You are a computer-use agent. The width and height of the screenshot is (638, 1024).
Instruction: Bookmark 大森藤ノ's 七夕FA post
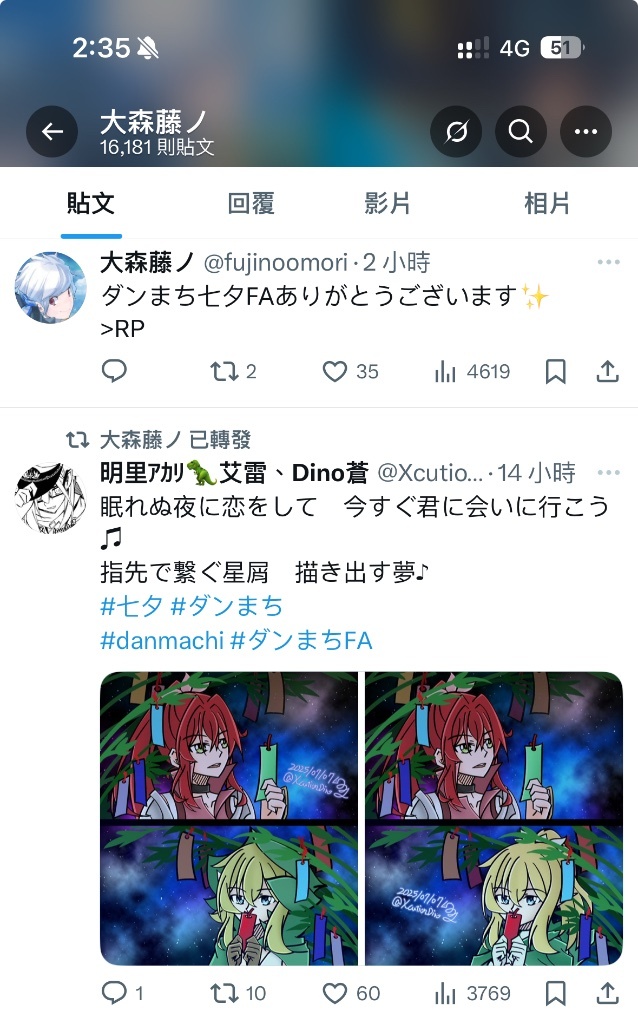[x=556, y=372]
